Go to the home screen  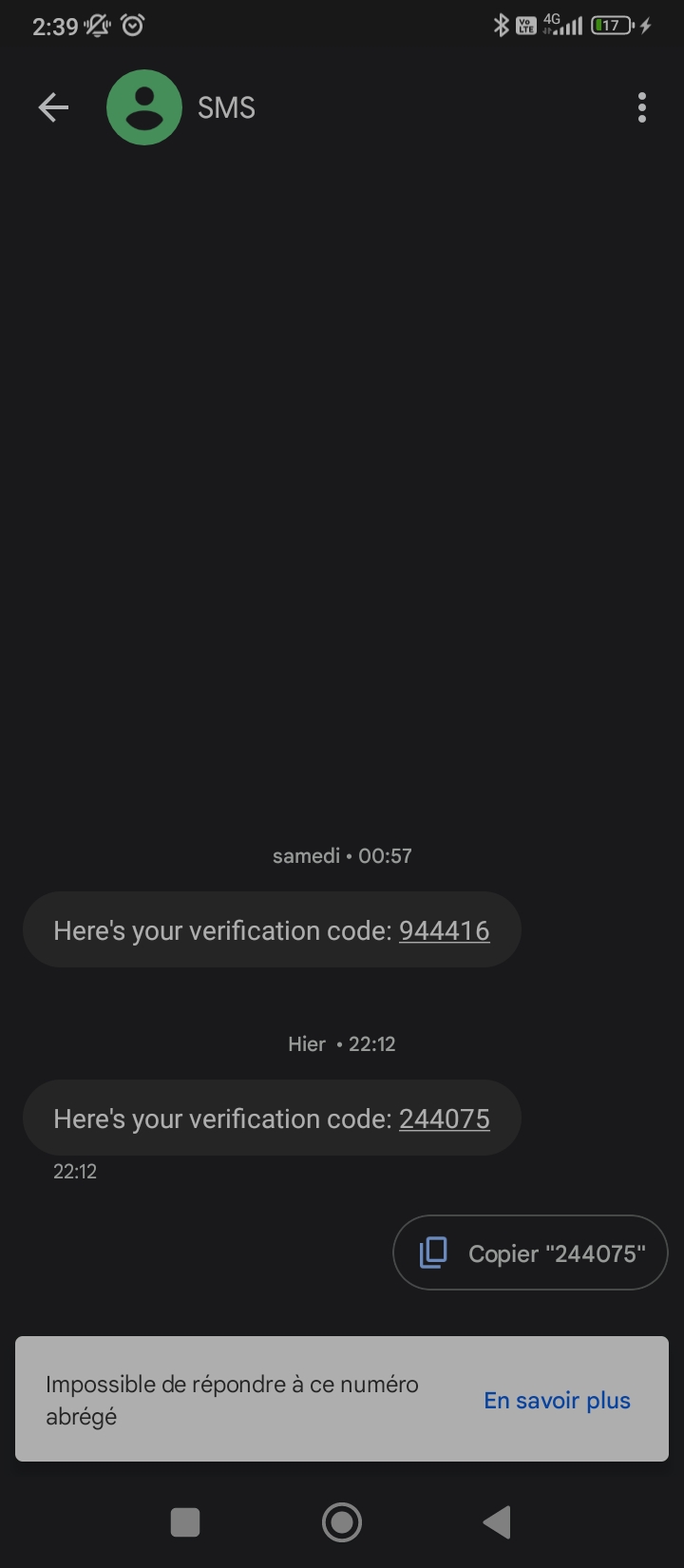[x=342, y=1522]
